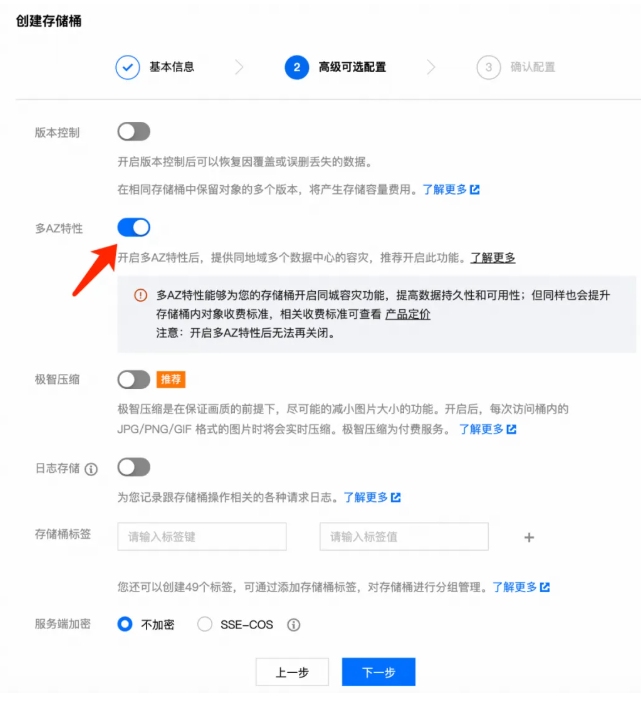This screenshot has width=641, height=701.
Task: Open the info icon beside SSE-COS
Action: click(294, 625)
